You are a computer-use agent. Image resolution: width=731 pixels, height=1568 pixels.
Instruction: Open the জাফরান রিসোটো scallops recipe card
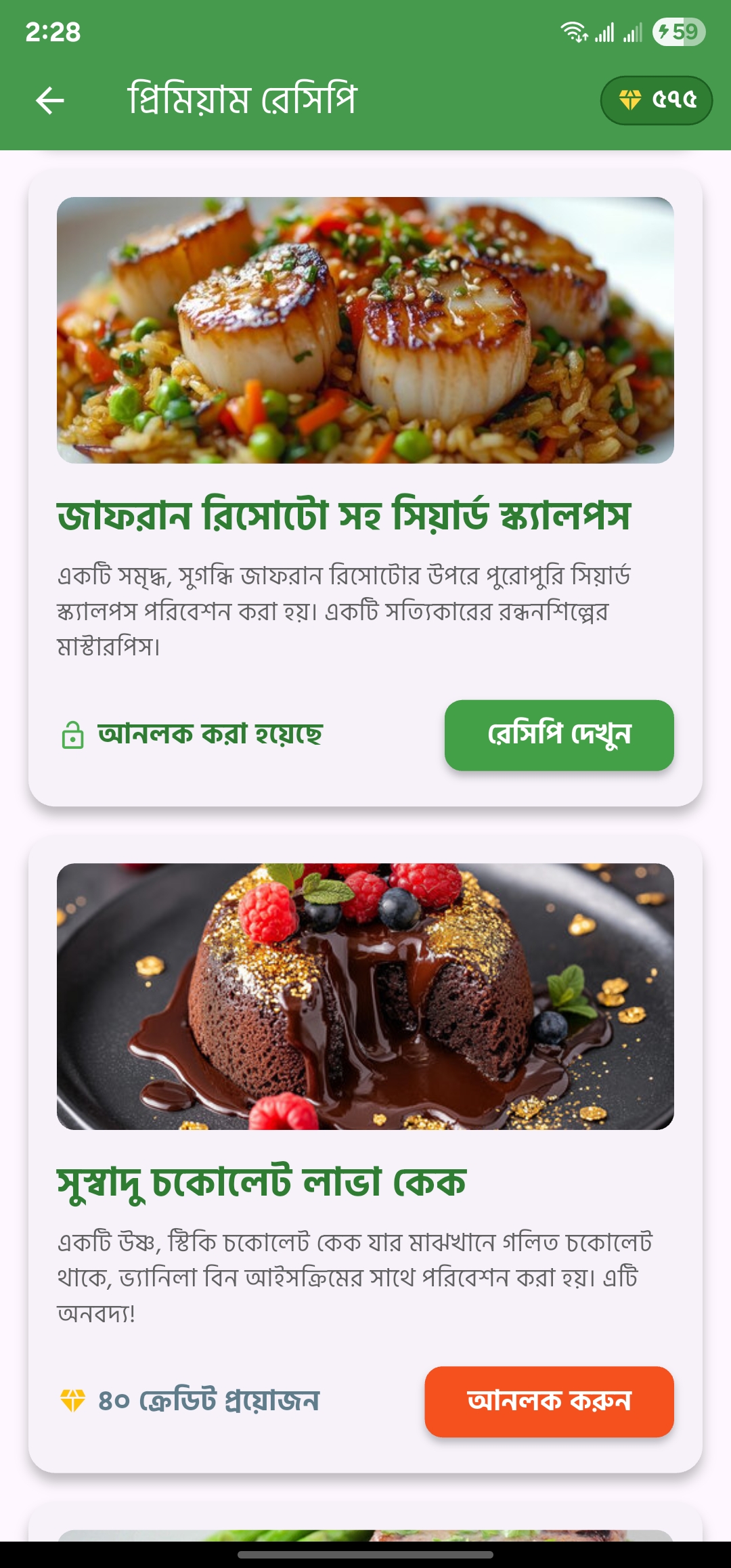365,487
